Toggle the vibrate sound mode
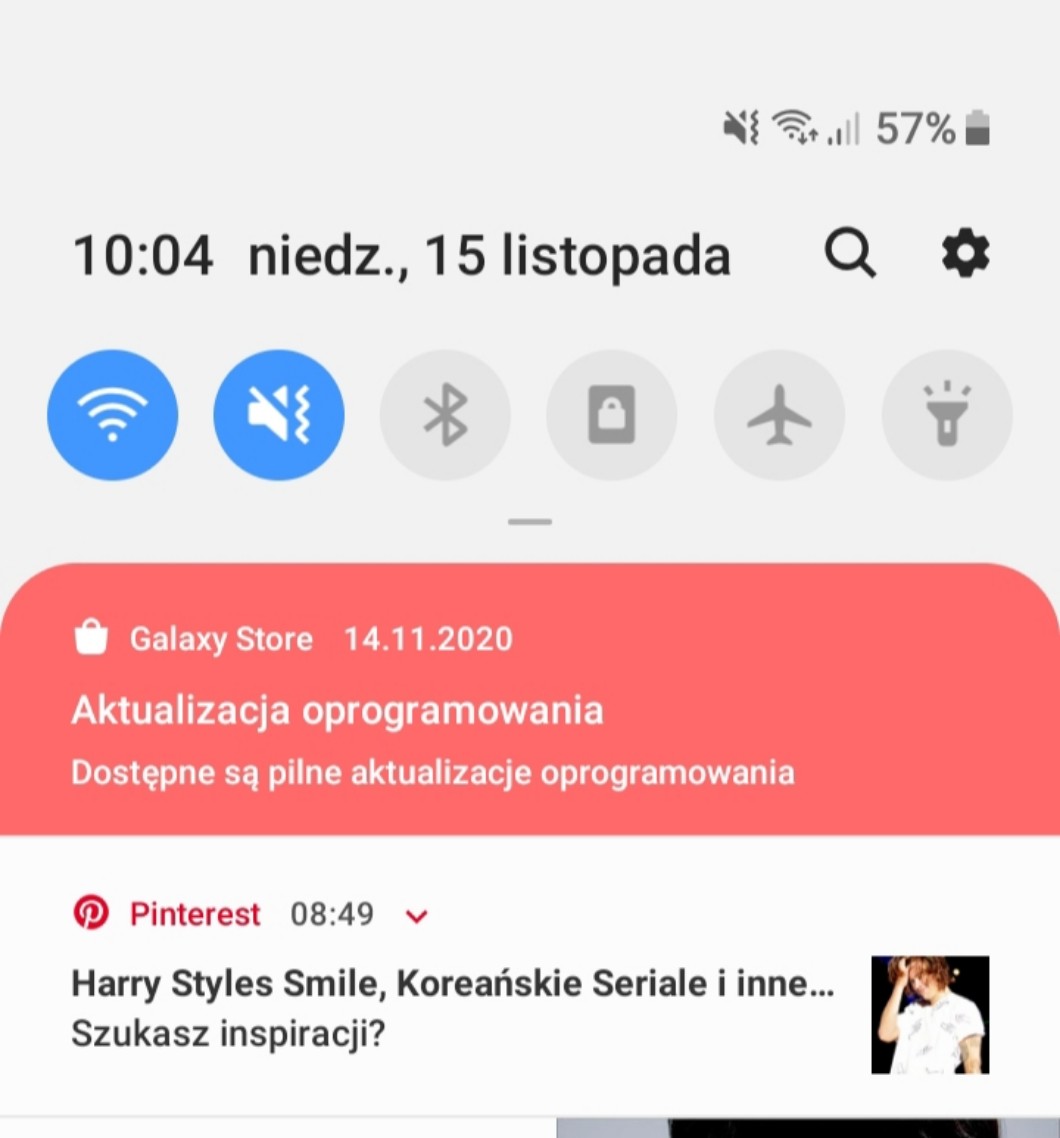This screenshot has height=1138, width=1060. [x=279, y=414]
